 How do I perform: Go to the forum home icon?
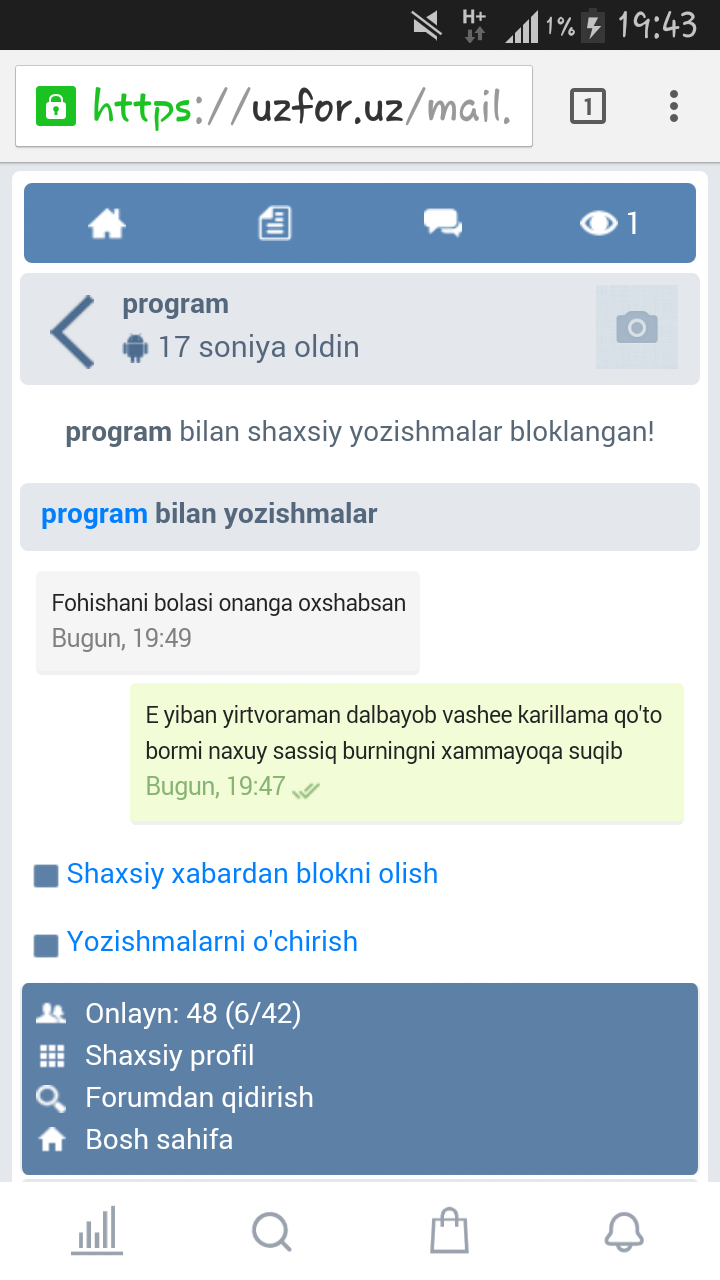click(107, 223)
